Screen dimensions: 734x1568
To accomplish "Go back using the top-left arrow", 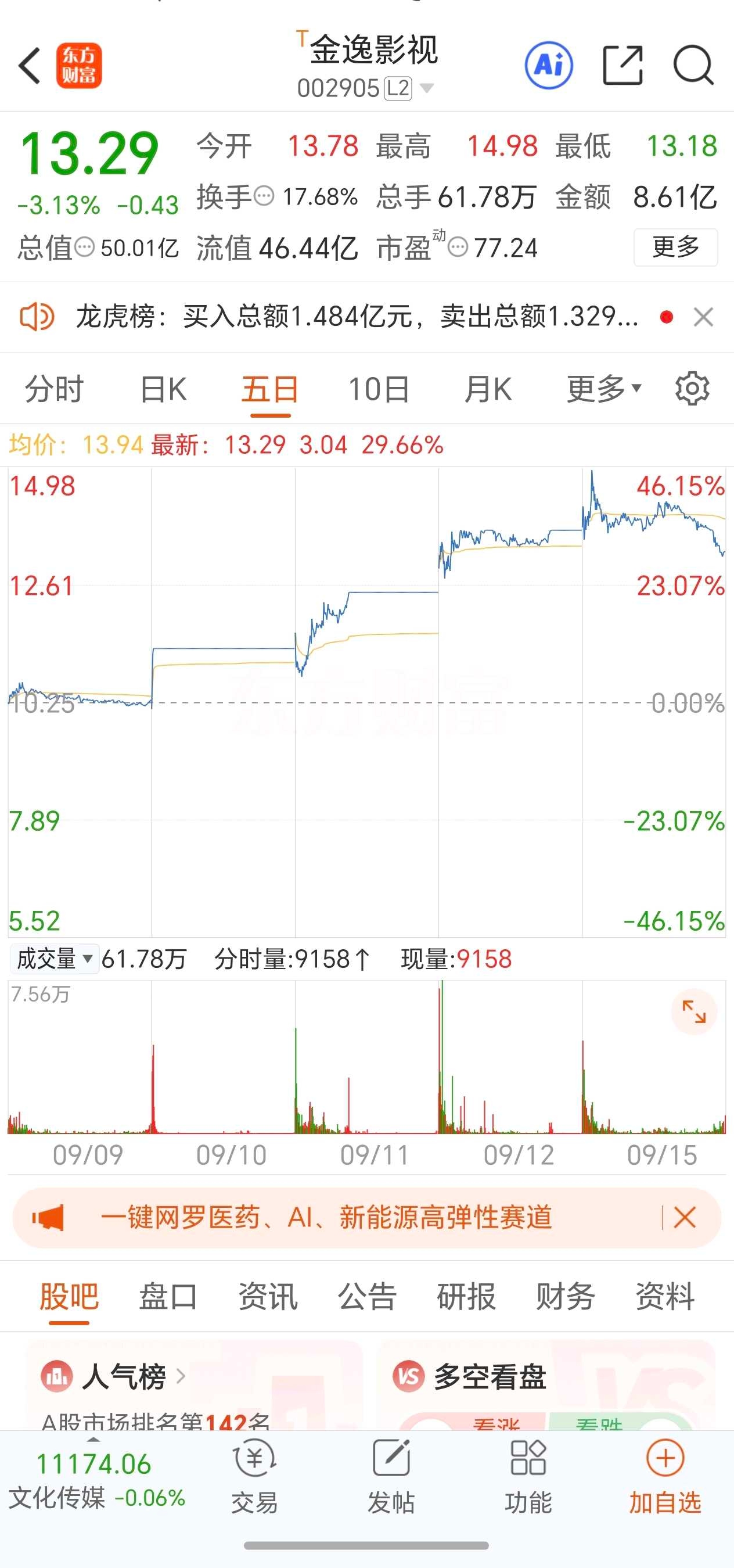I will point(30,65).
